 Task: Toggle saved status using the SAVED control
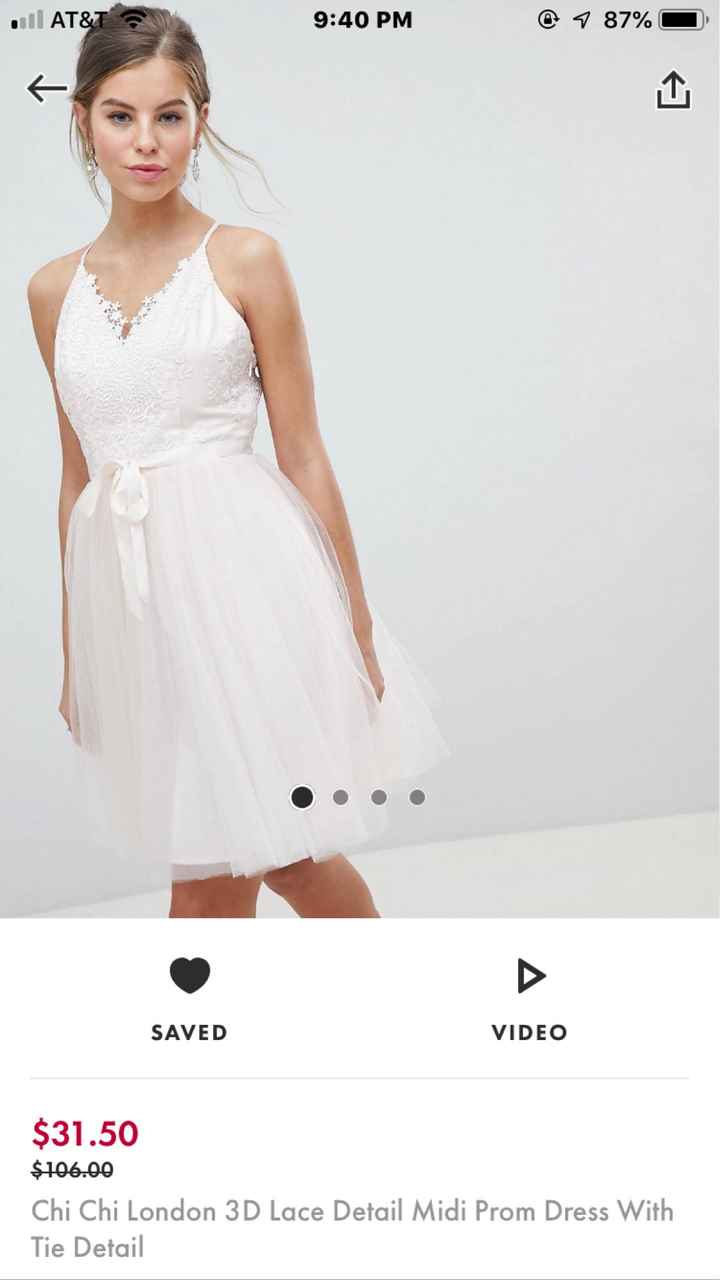point(189,1033)
